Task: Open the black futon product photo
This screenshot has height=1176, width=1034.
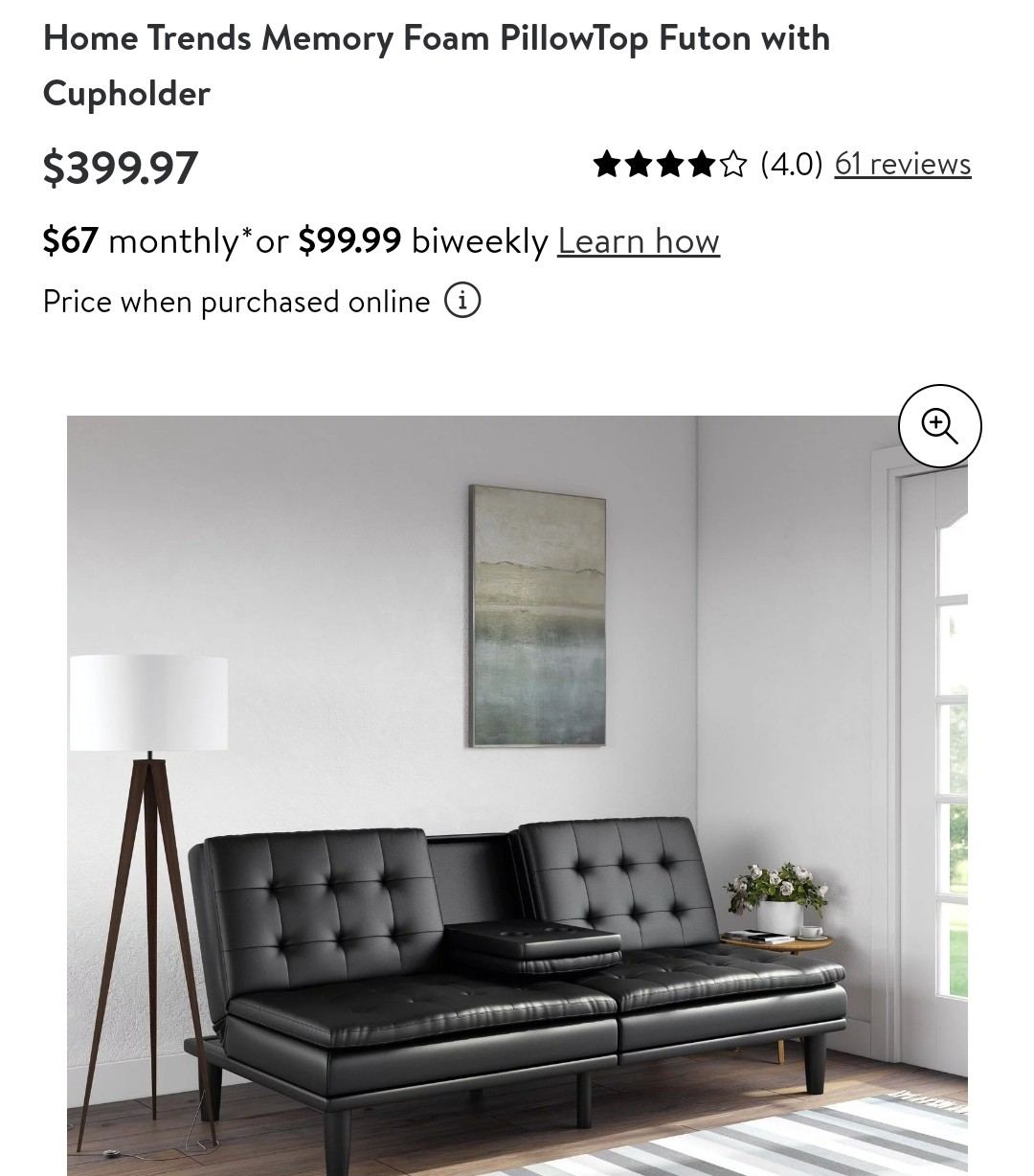Action: tap(517, 795)
